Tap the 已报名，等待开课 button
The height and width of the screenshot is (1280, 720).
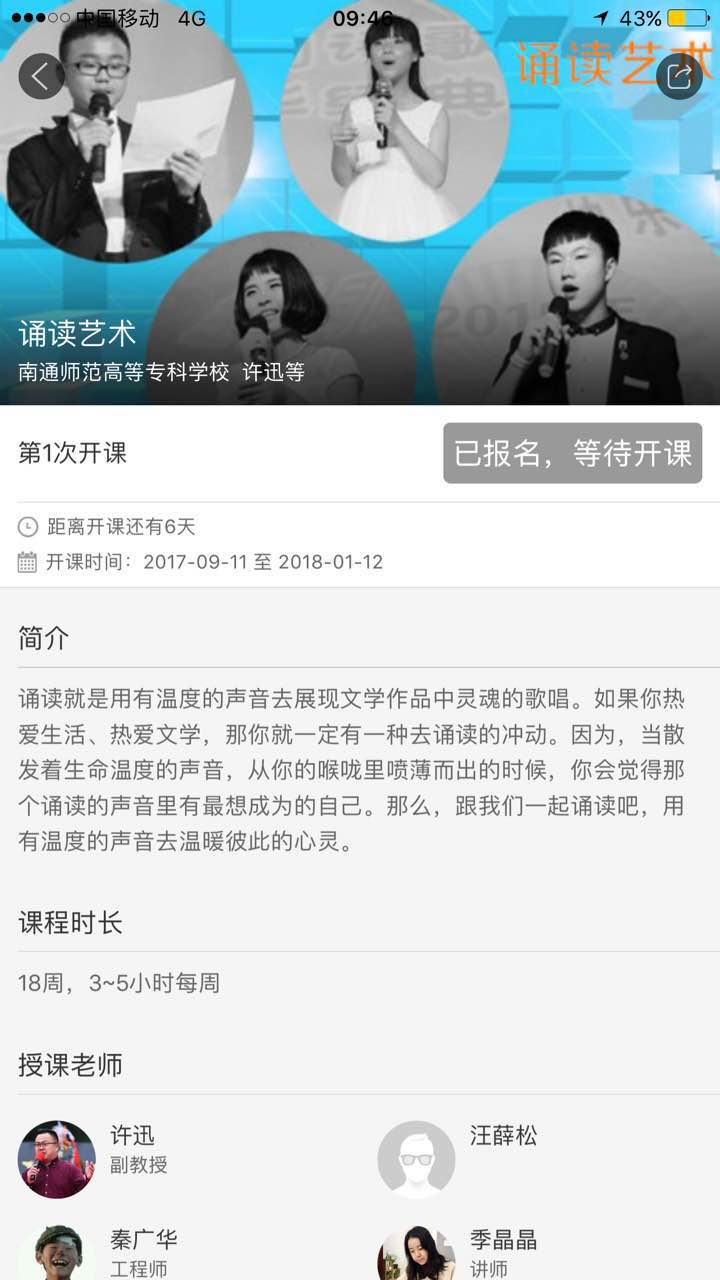(x=572, y=453)
